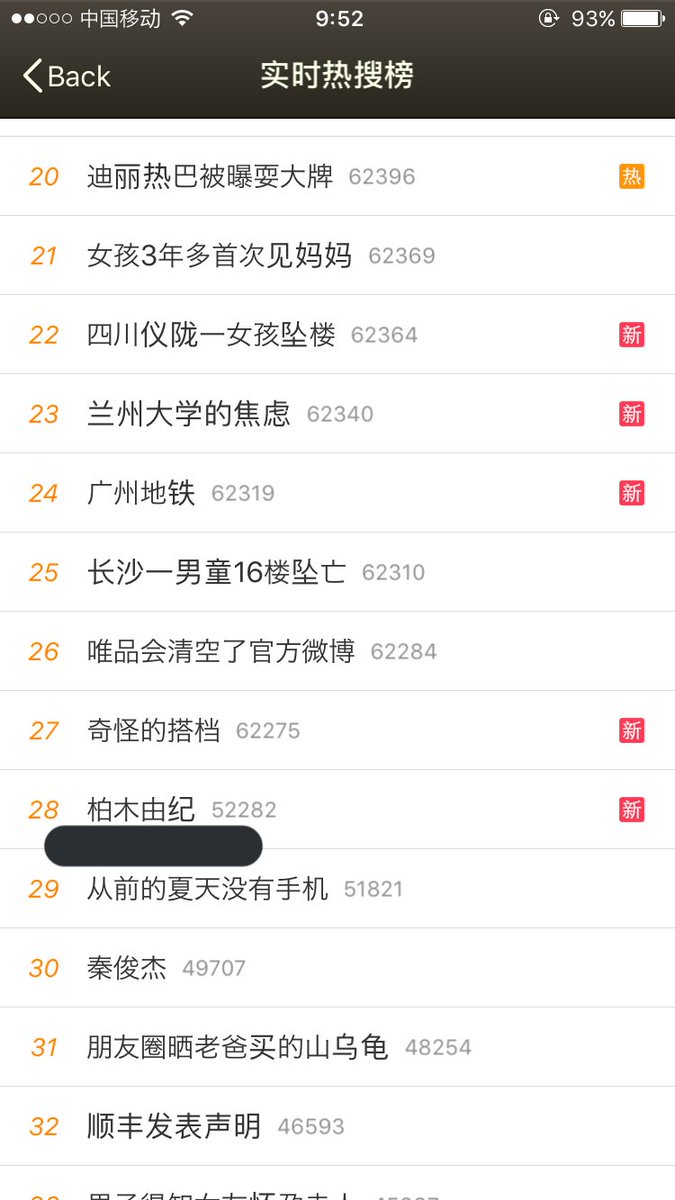Go back using the Back button
Viewport: 675px width, 1200px height.
click(x=66, y=76)
